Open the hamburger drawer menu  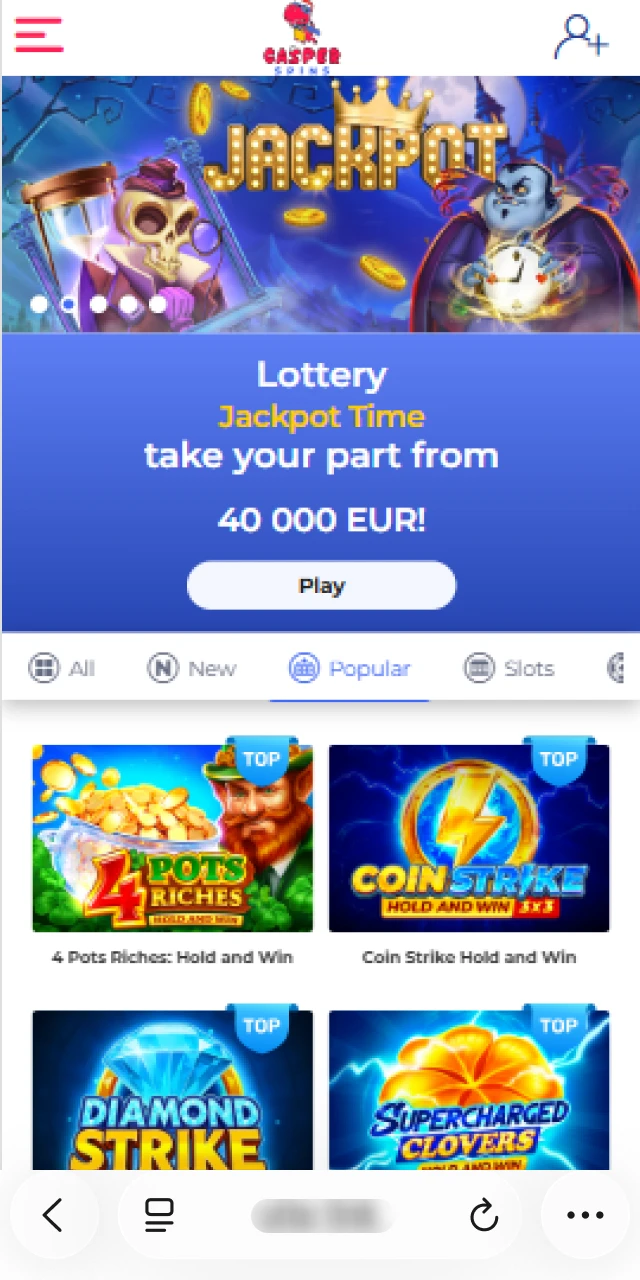pyautogui.click(x=39, y=35)
